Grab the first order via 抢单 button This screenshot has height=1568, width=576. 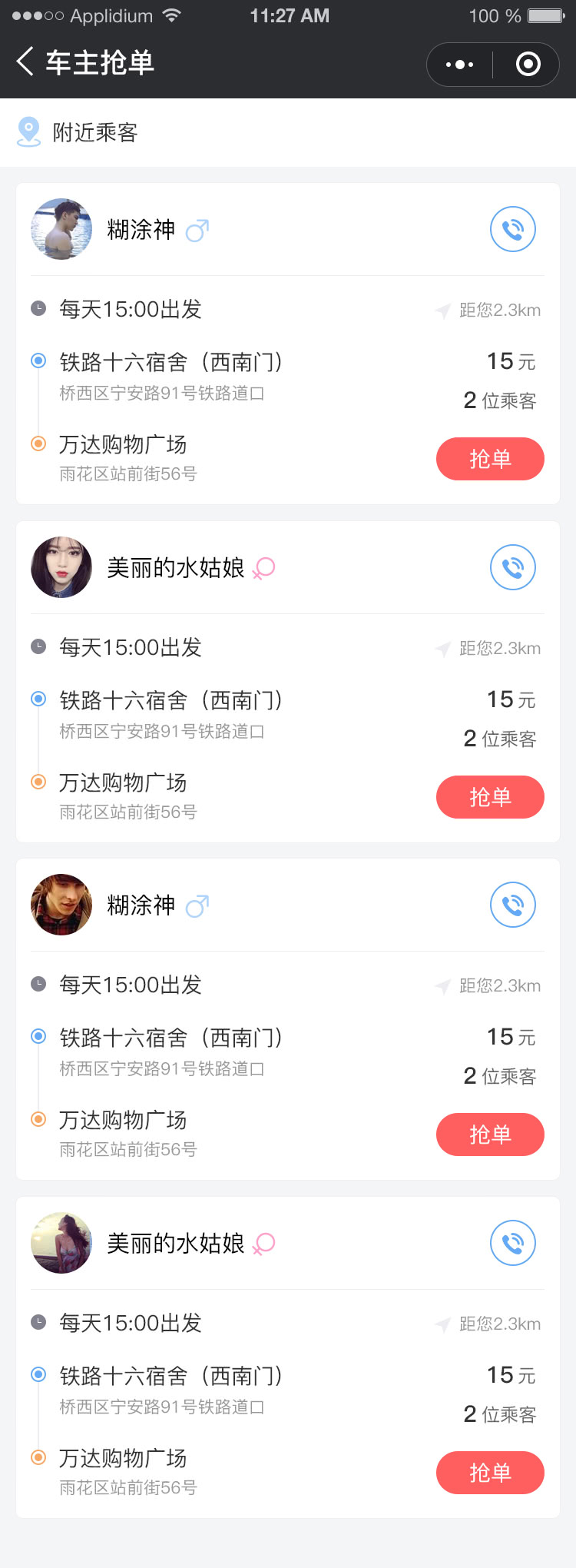[490, 458]
